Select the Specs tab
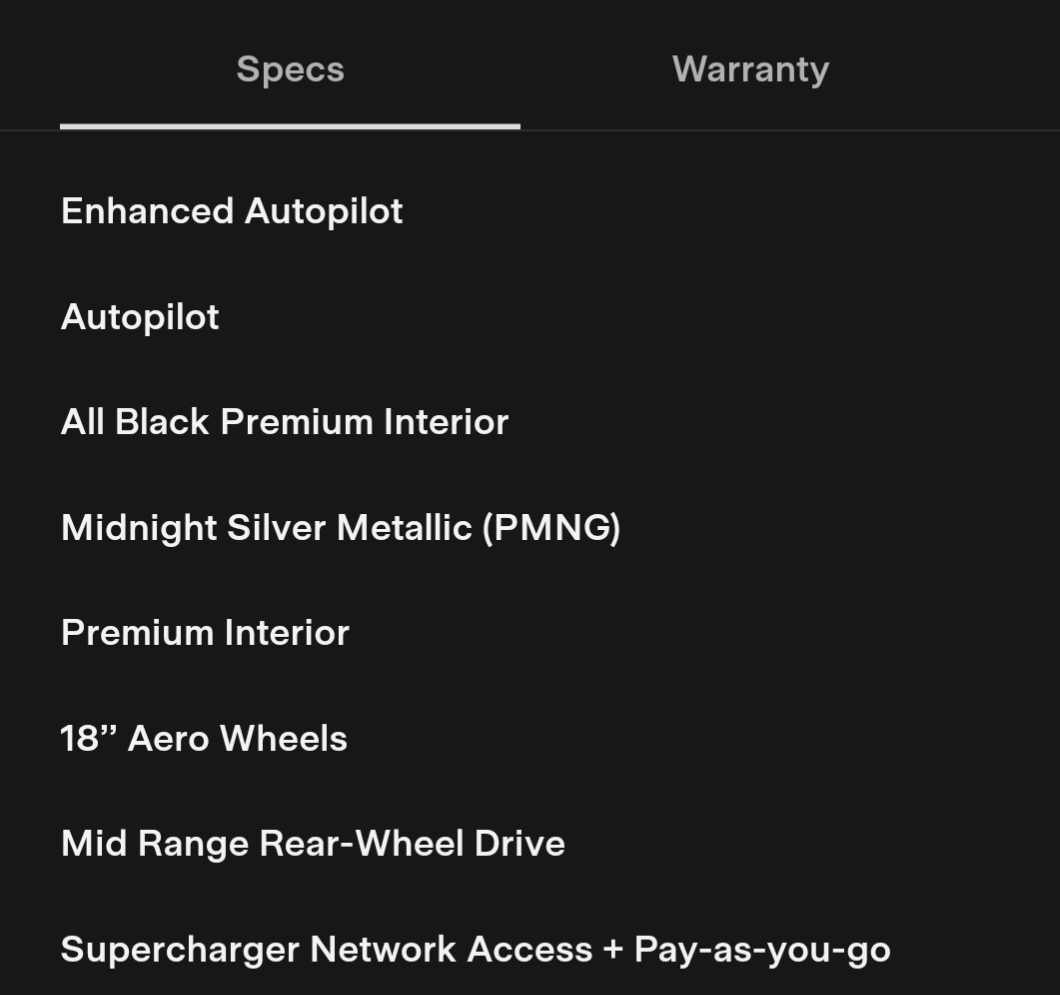The height and width of the screenshot is (995, 1060). [290, 70]
